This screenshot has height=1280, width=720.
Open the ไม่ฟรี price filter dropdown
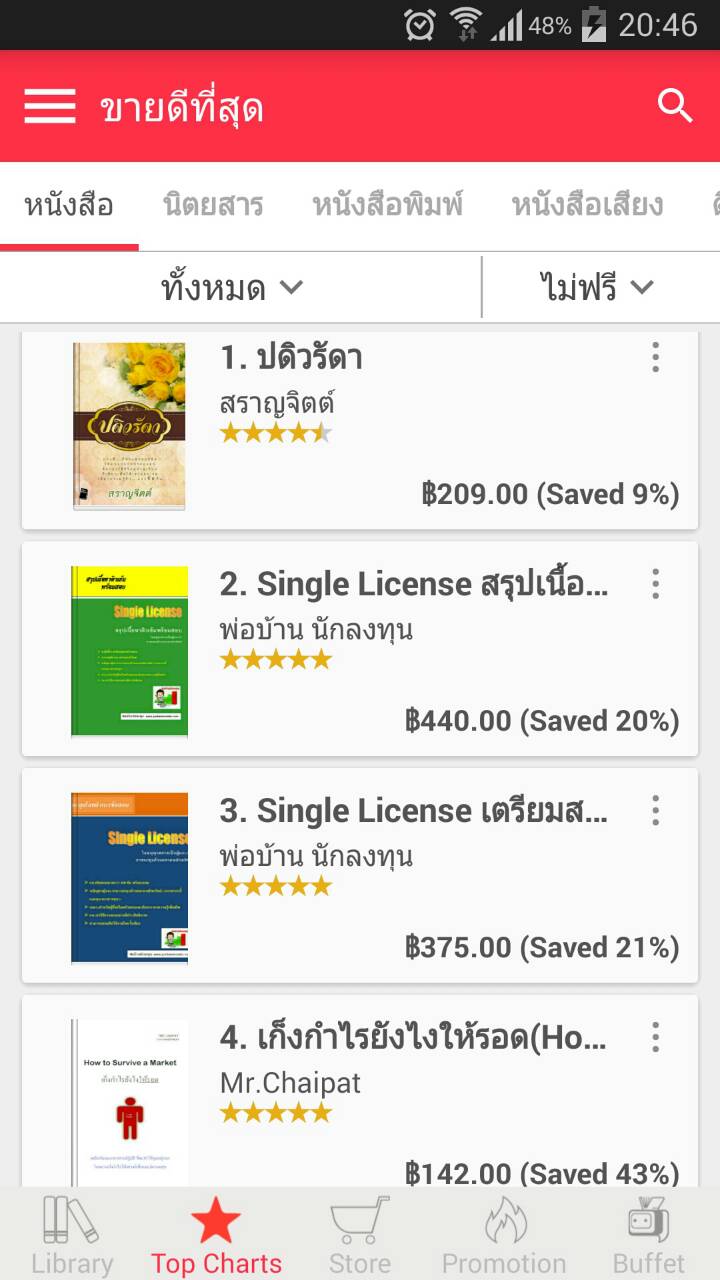(601, 286)
